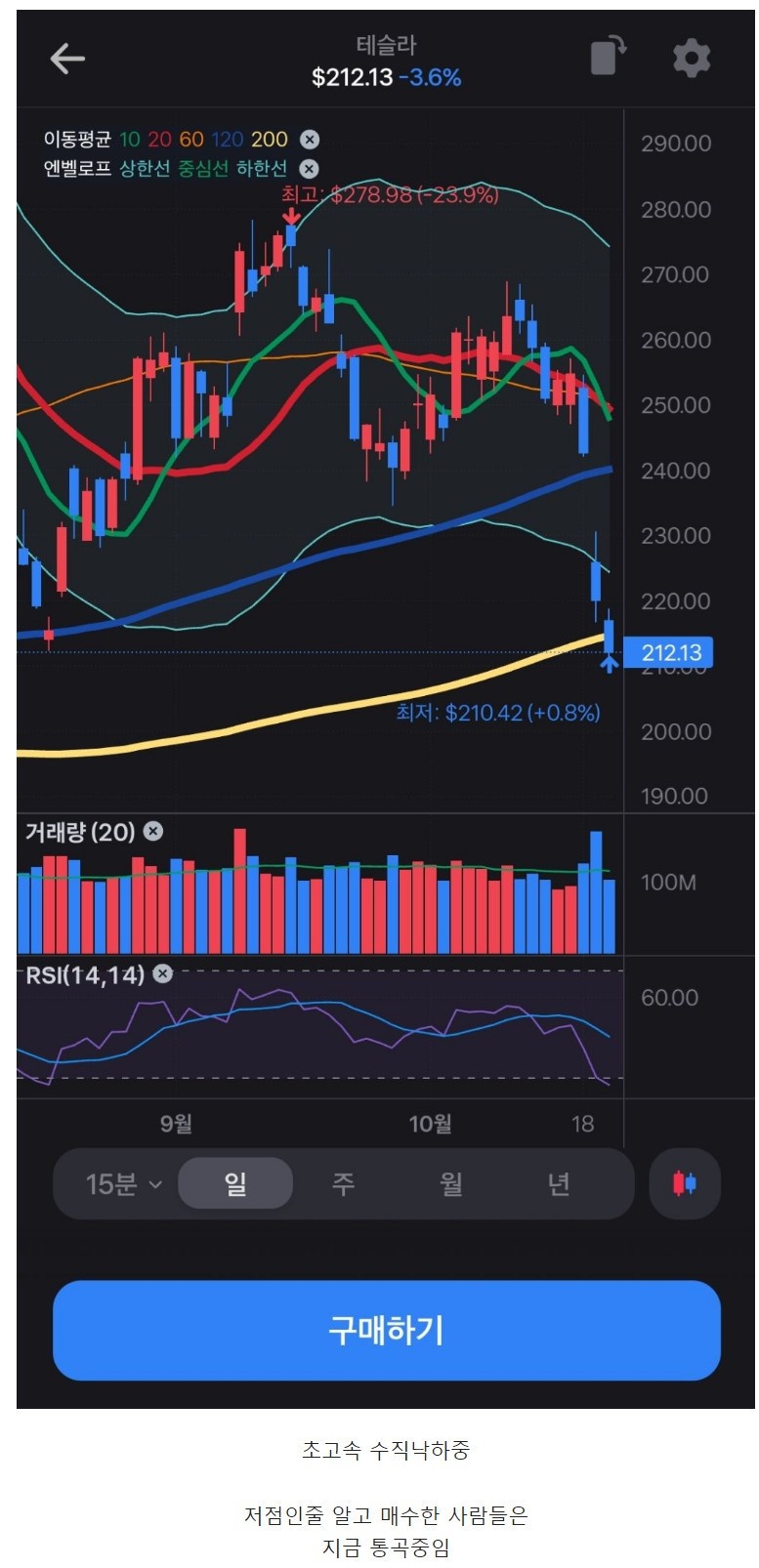The width and height of the screenshot is (759, 1568).
Task: Remove the 엔벨로프 indicator
Action: 309,169
